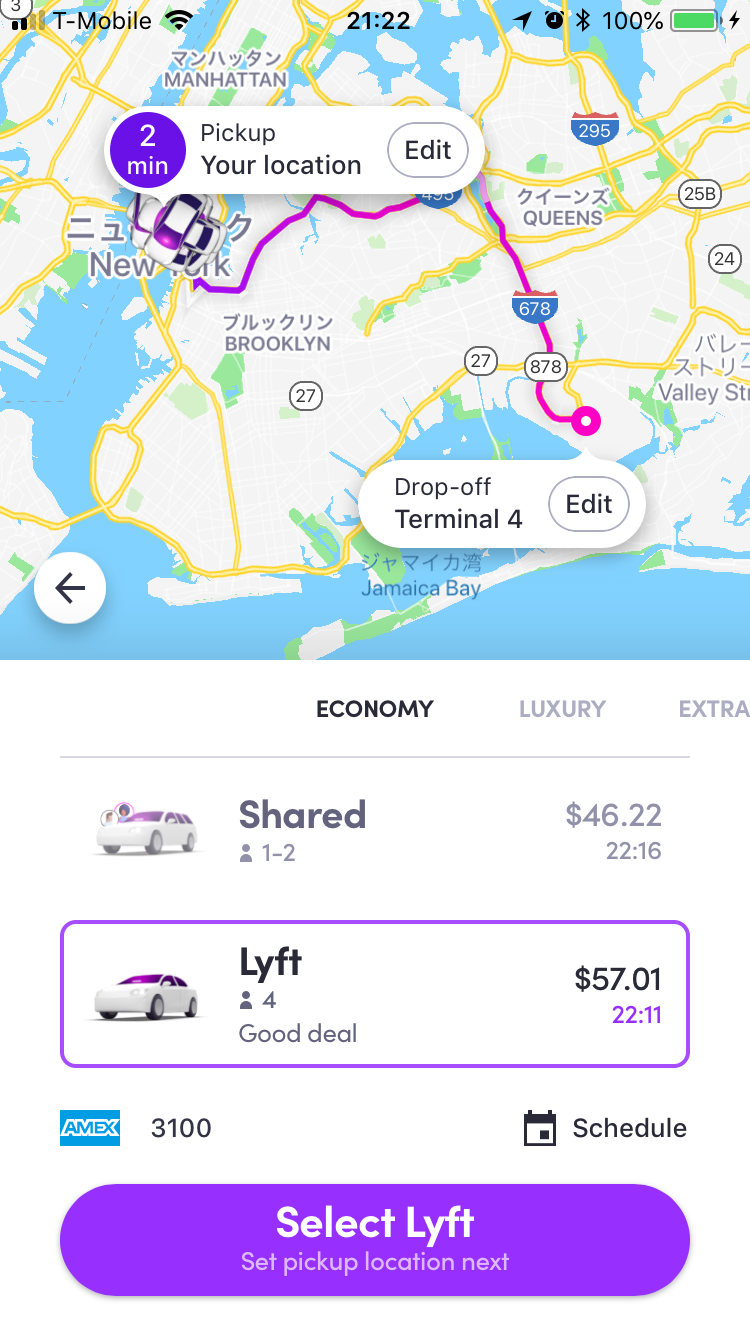Schedule the ride for later
Screen dimensions: 750x1334
coord(606,1128)
